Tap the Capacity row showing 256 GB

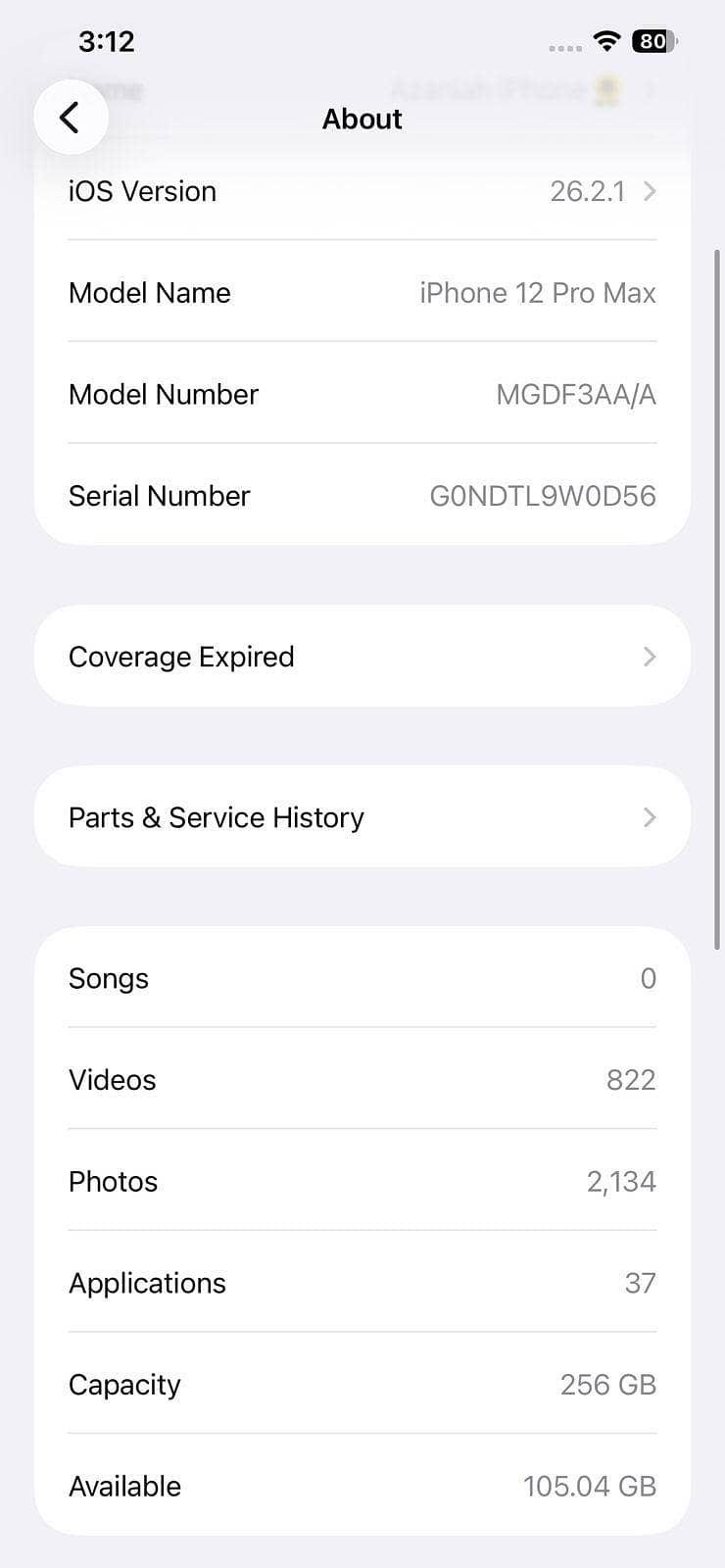(x=362, y=1384)
